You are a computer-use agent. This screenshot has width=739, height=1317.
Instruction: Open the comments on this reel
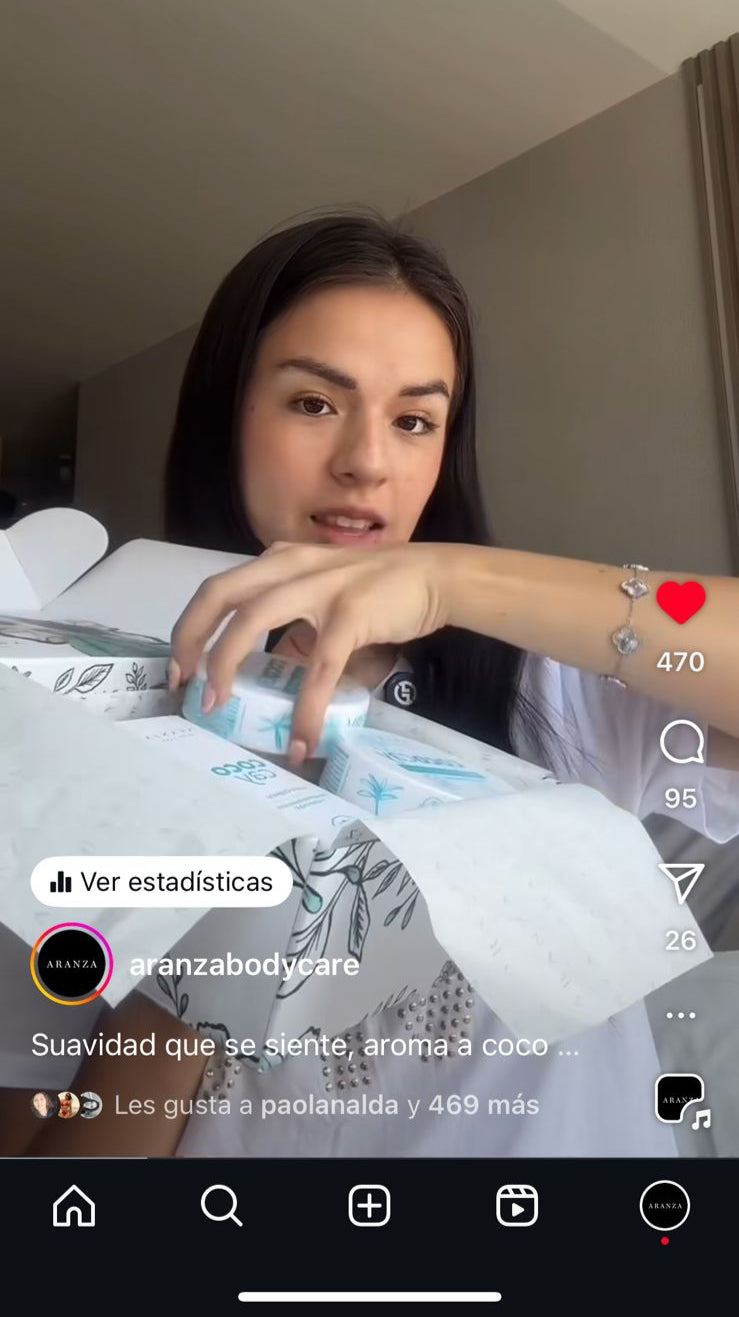[x=681, y=744]
